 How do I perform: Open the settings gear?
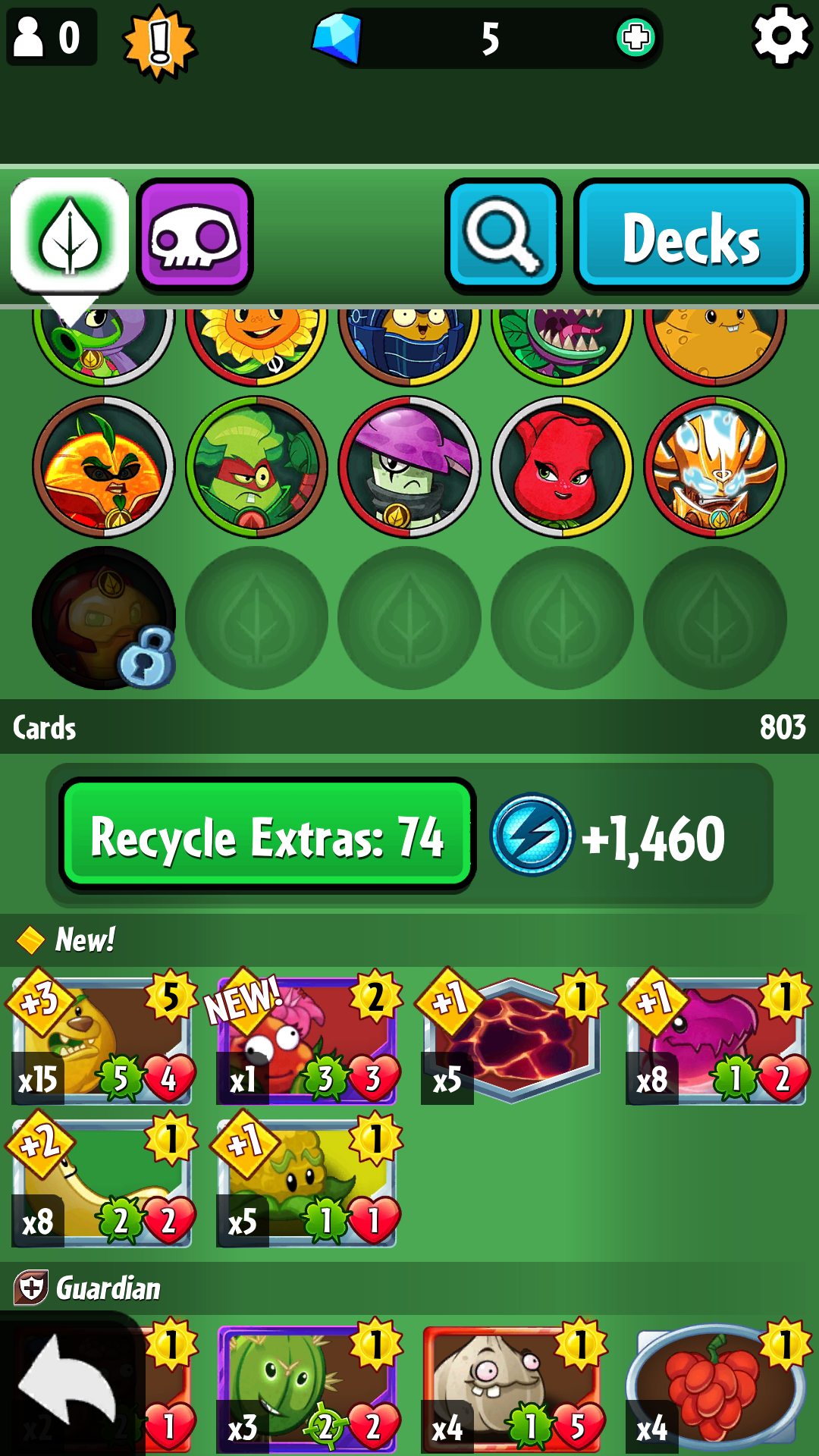pos(782,34)
